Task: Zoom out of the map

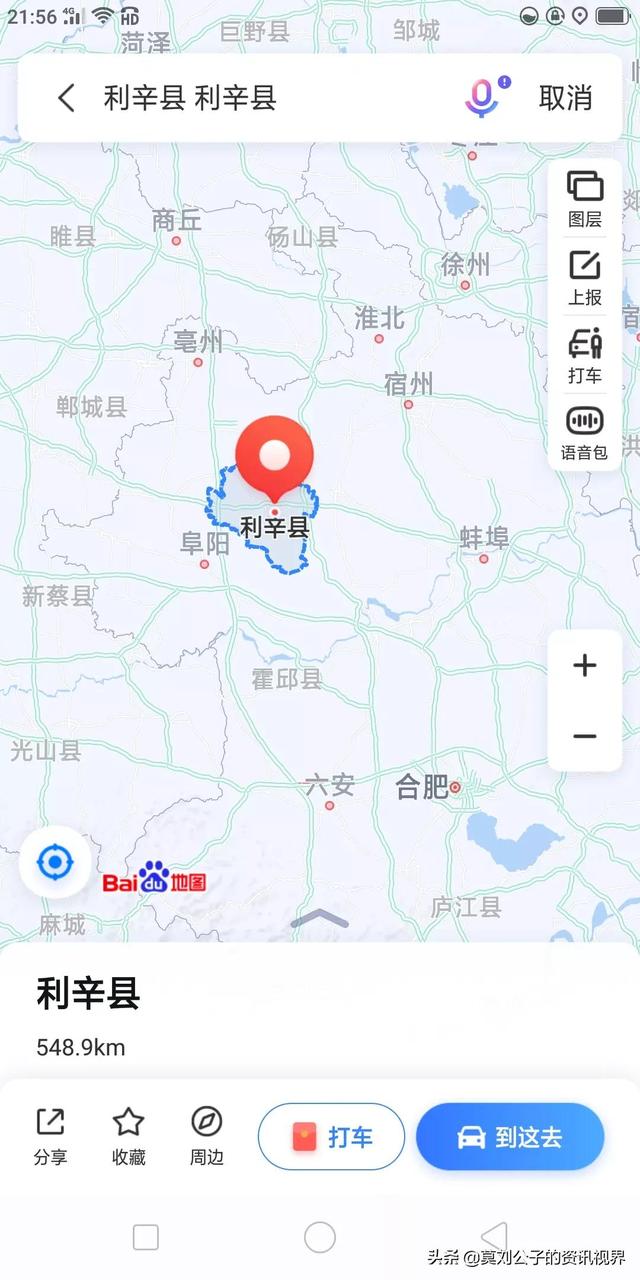Action: pos(585,737)
